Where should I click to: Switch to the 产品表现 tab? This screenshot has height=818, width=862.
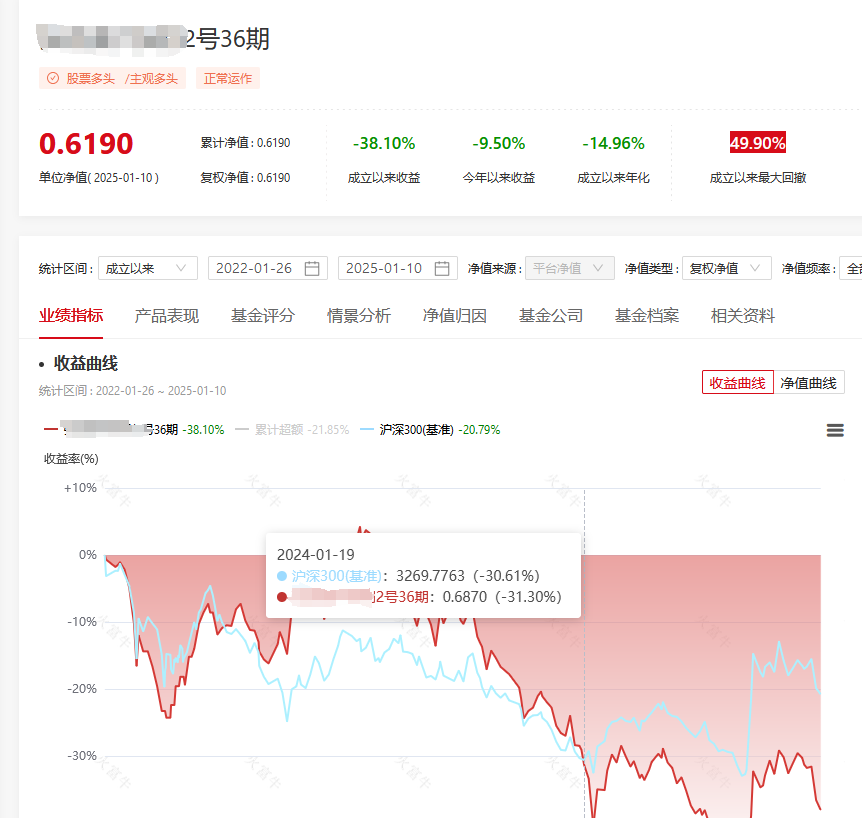pyautogui.click(x=167, y=316)
